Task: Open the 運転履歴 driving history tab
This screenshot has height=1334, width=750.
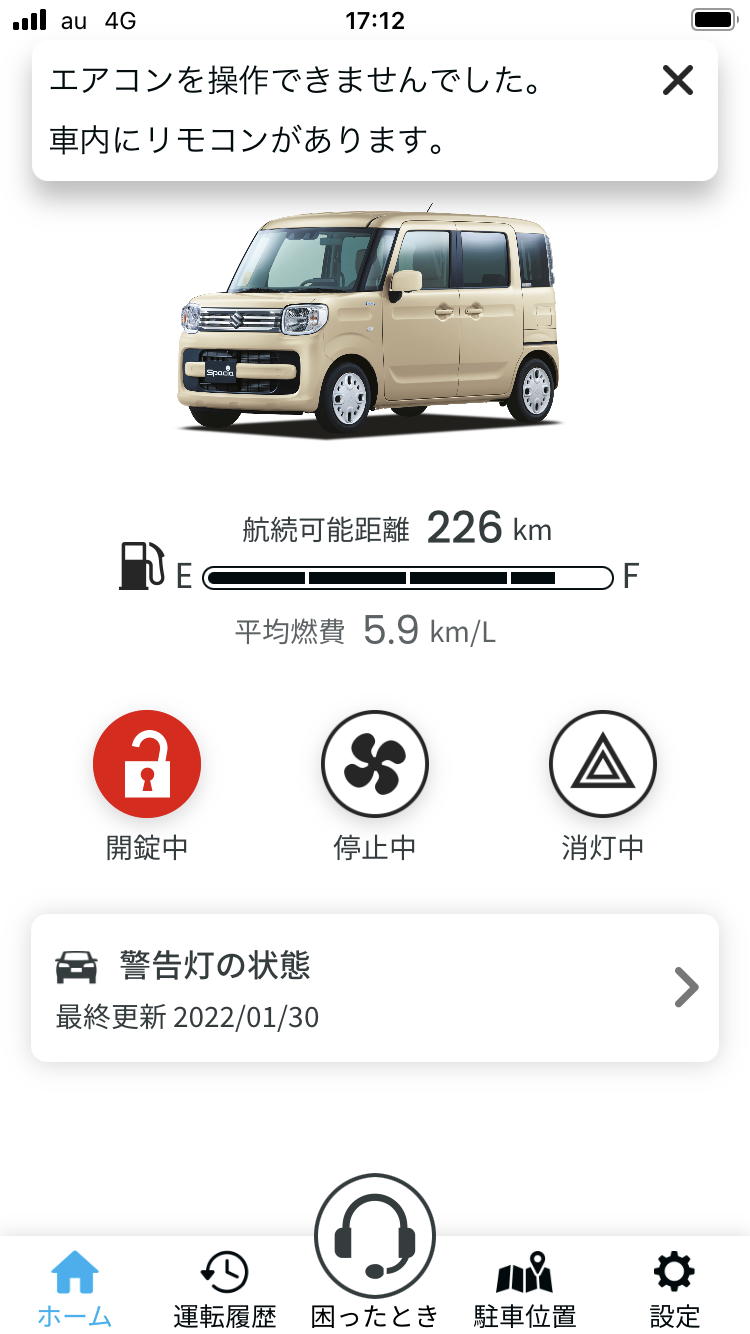Action: (225, 1287)
